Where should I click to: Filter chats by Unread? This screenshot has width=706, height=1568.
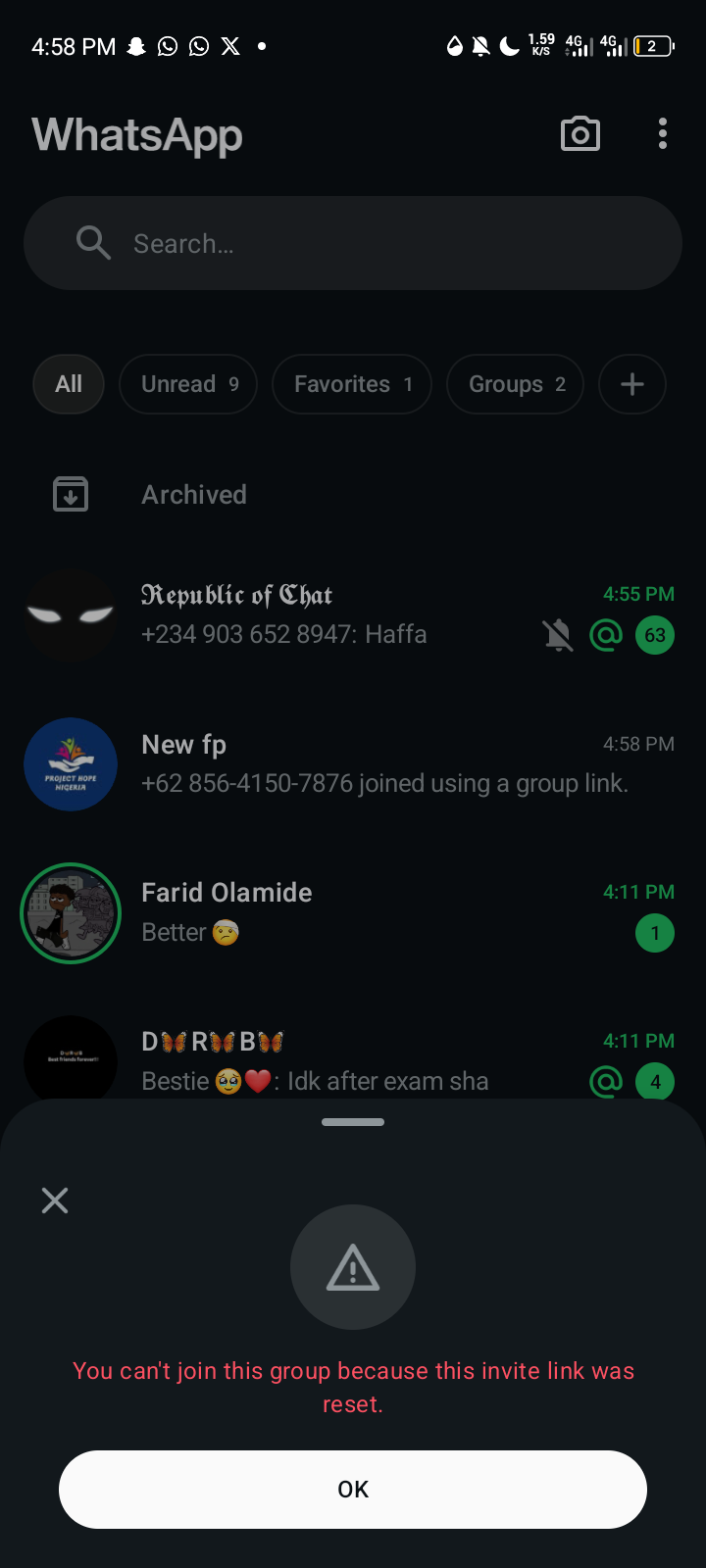[188, 384]
